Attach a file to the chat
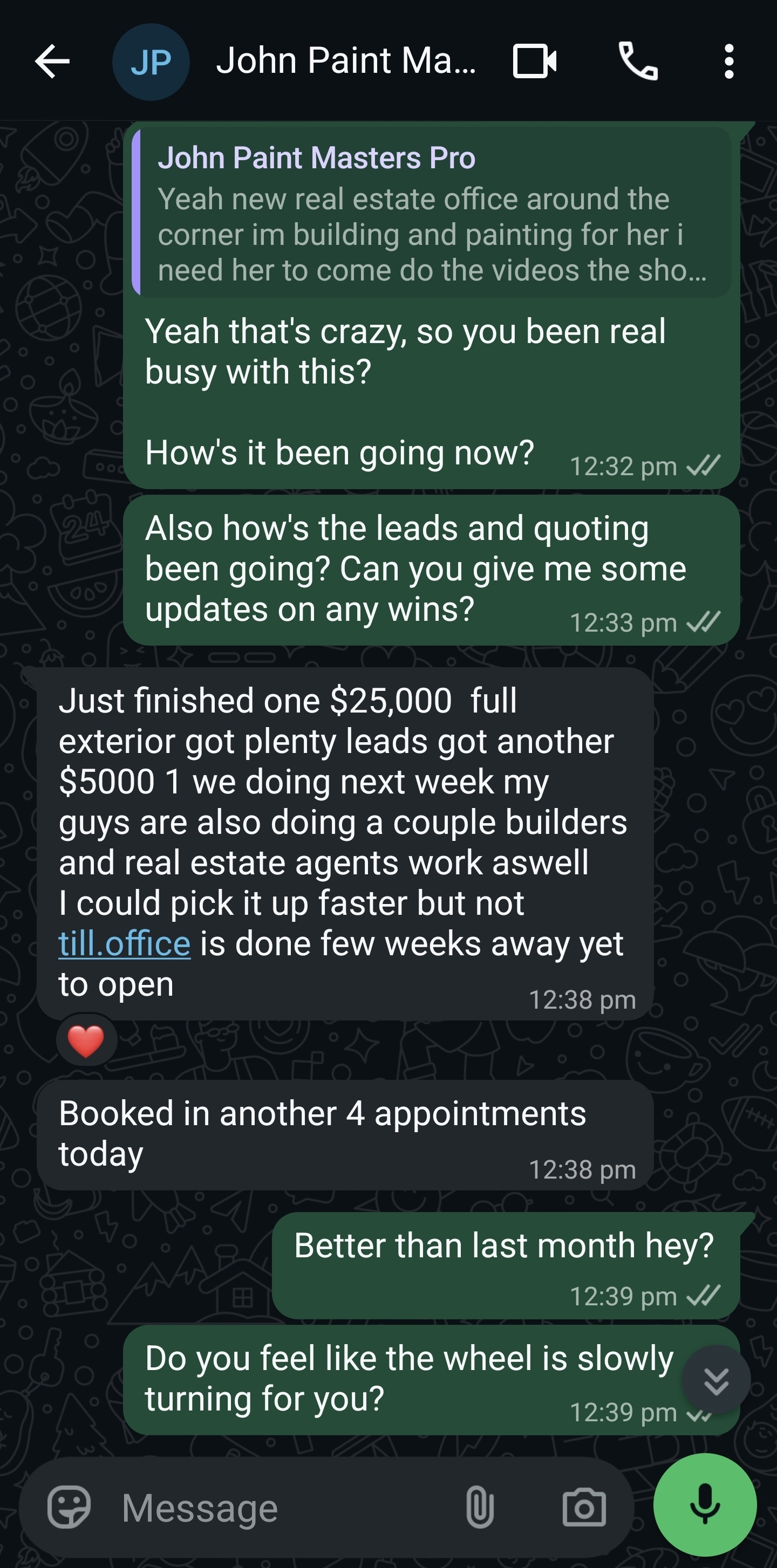777x1568 pixels. [479, 1508]
